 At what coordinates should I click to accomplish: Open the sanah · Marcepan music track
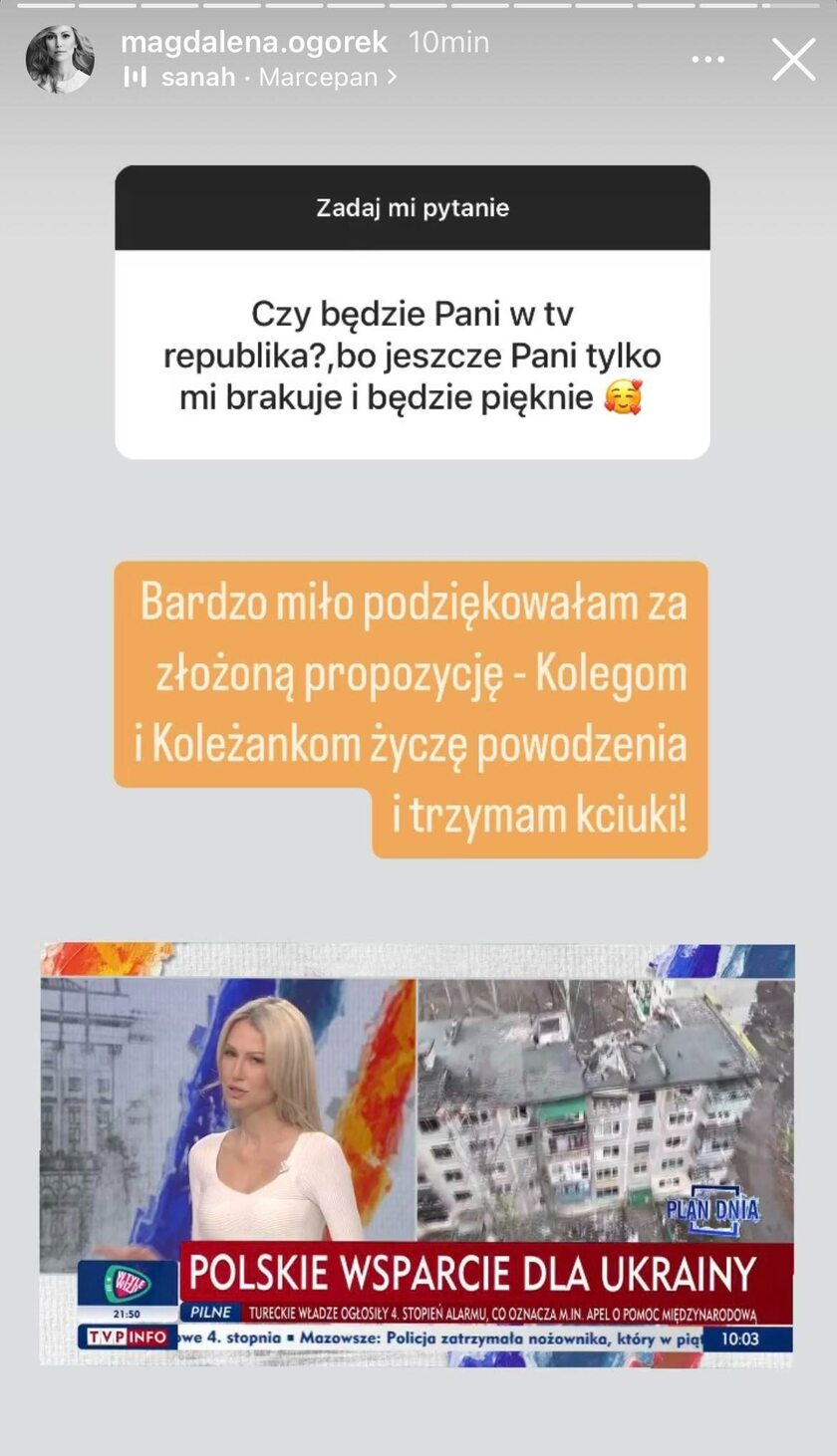[x=261, y=78]
